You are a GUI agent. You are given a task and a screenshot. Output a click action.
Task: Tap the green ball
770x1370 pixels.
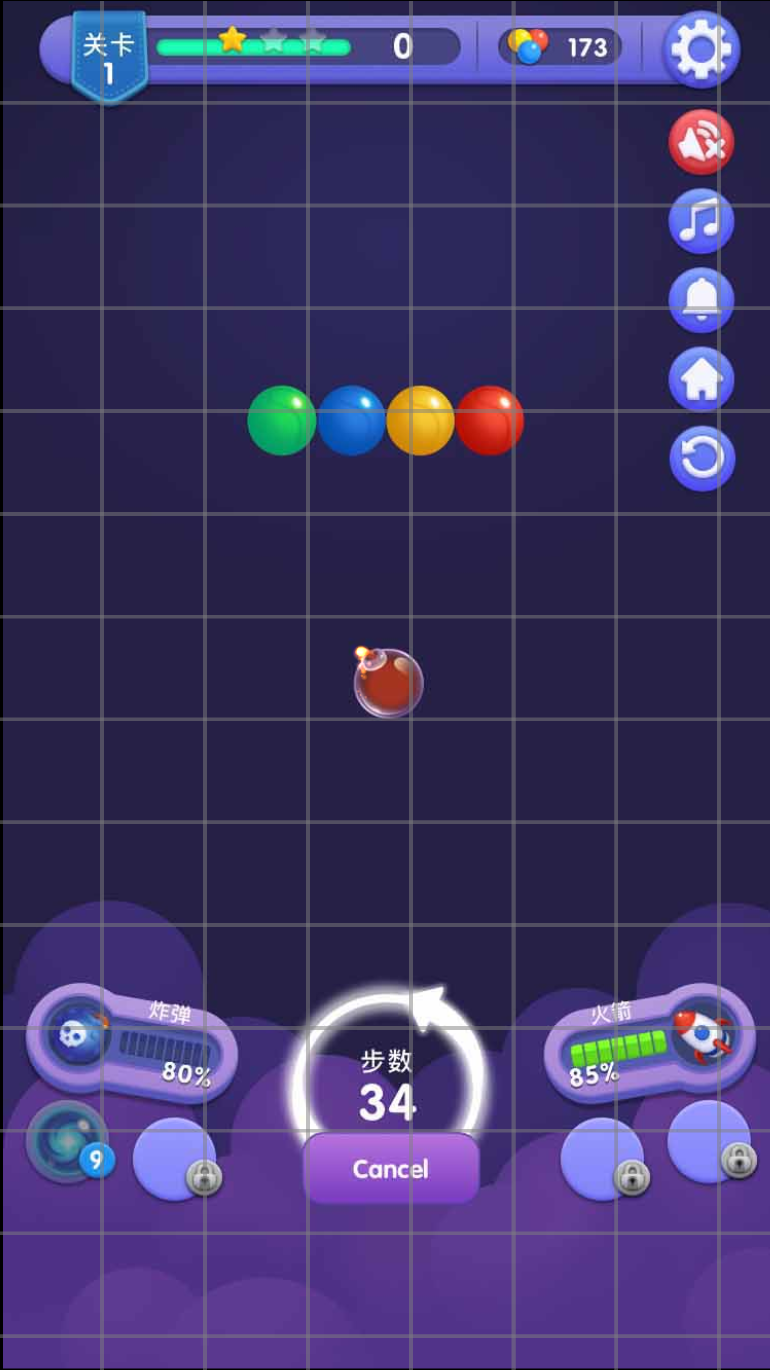pos(282,420)
